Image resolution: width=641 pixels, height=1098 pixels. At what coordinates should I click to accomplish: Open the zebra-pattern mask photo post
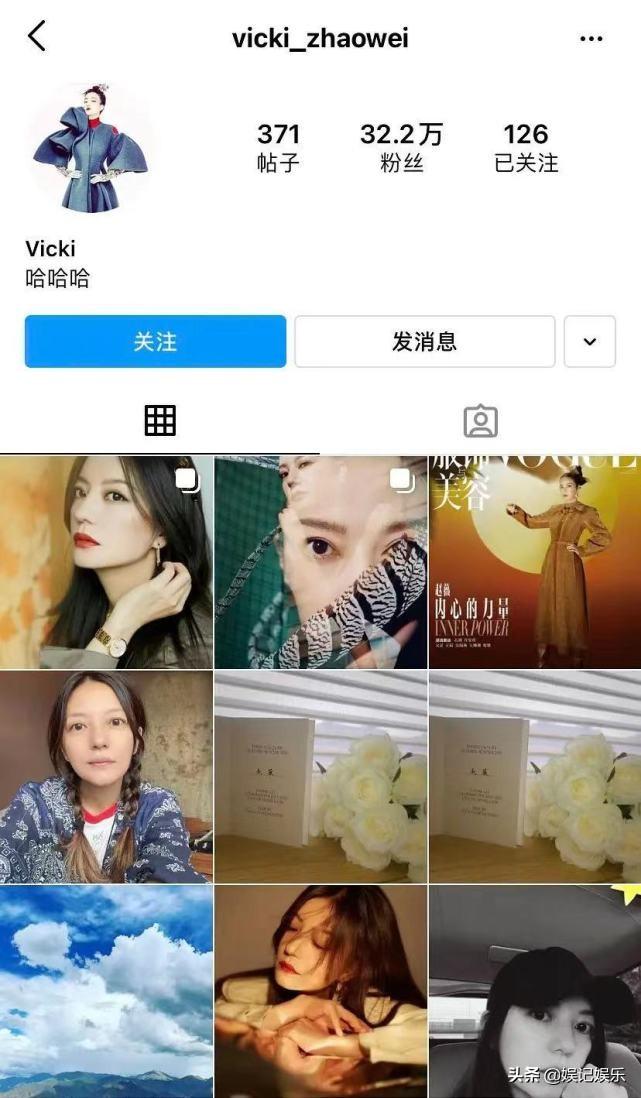click(x=321, y=562)
